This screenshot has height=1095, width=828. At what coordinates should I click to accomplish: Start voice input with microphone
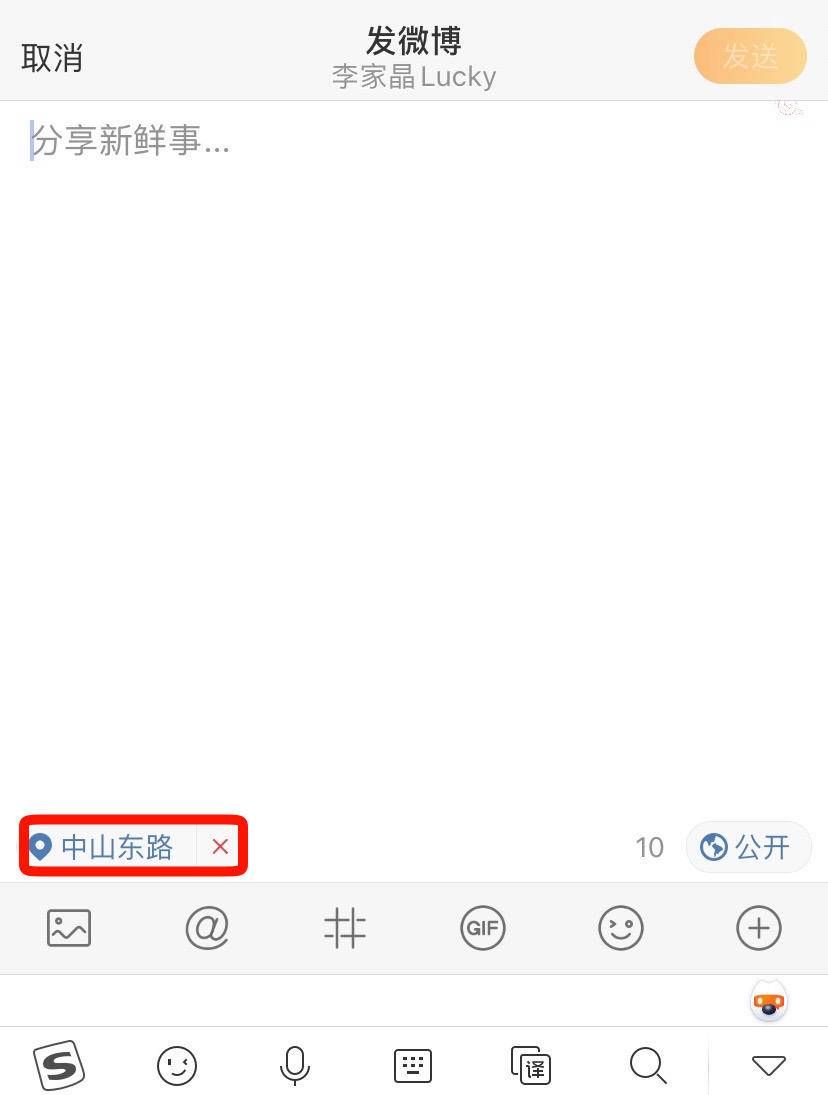tap(294, 1066)
